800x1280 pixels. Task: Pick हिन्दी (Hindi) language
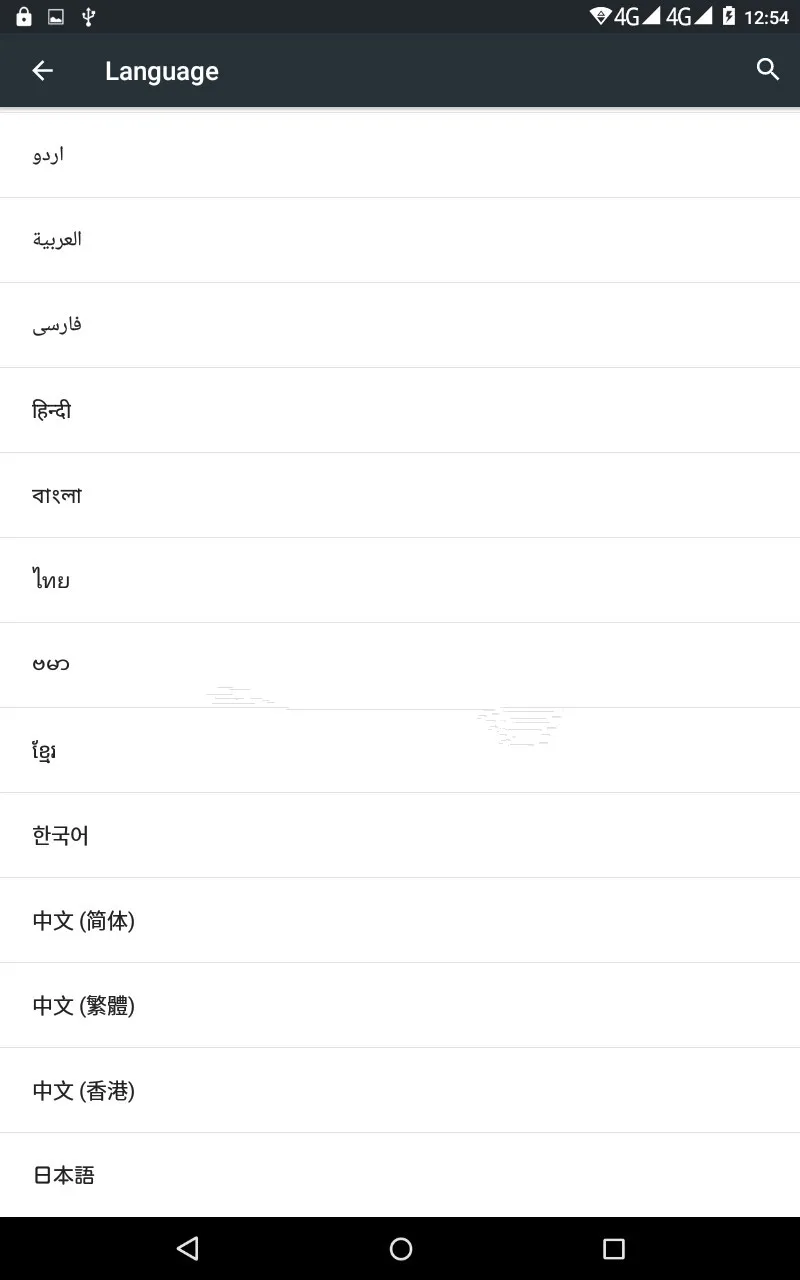pos(400,410)
